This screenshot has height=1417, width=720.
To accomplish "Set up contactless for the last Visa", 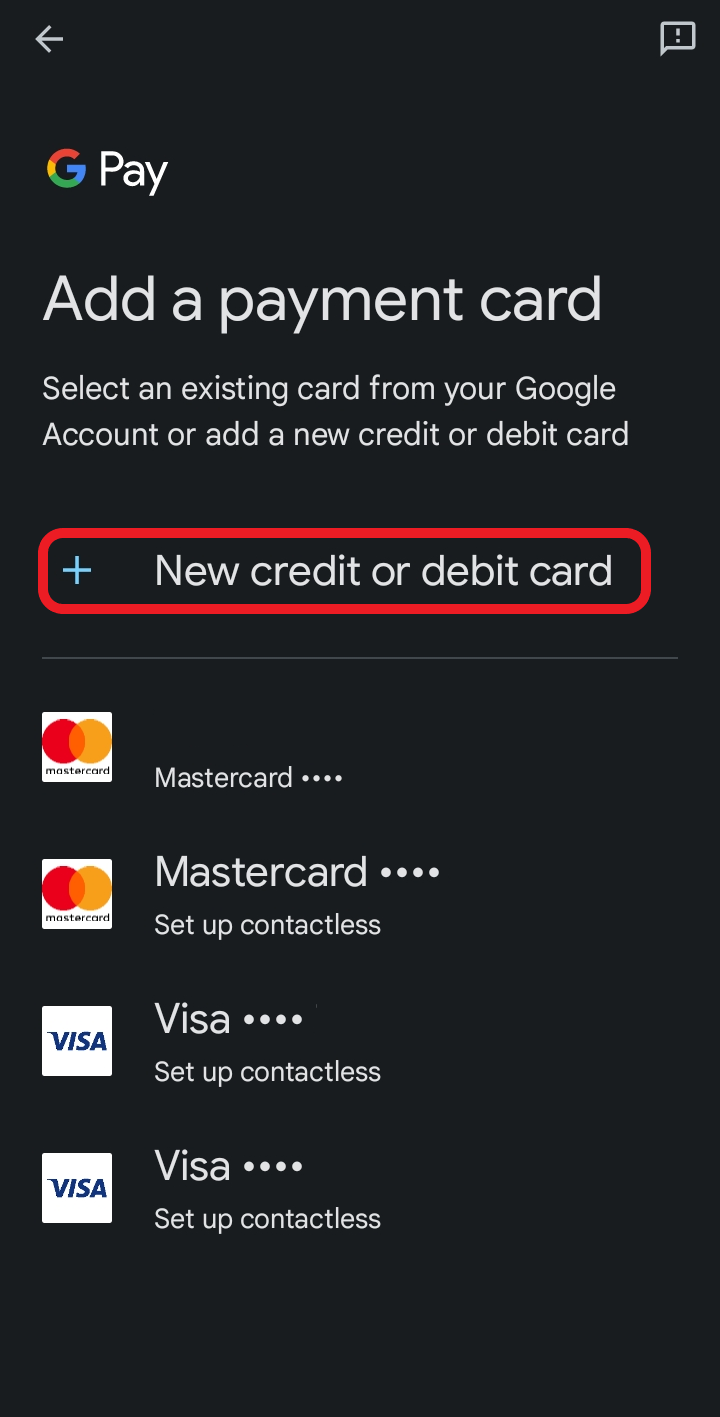I will (x=267, y=1218).
